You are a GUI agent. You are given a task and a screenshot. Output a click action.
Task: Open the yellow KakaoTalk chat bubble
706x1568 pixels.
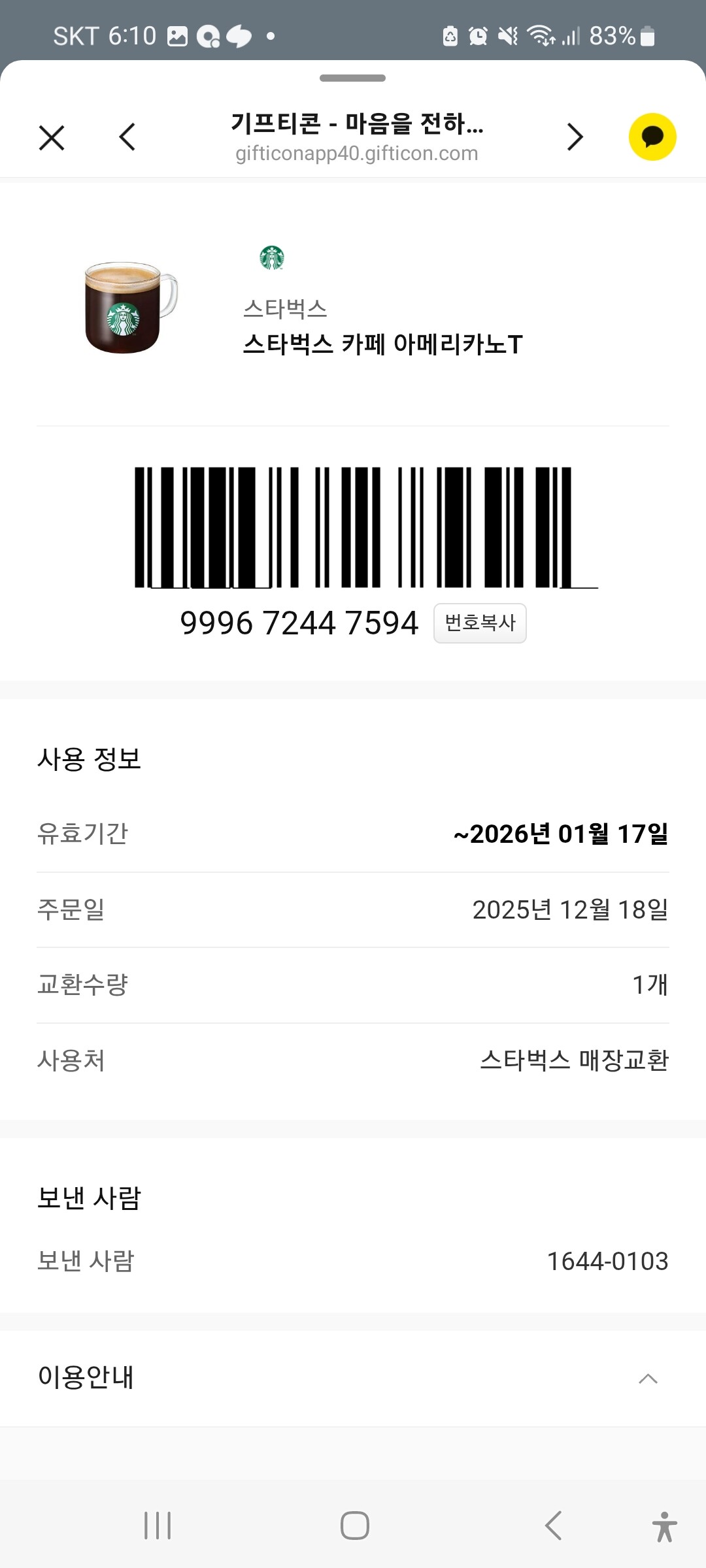[652, 137]
